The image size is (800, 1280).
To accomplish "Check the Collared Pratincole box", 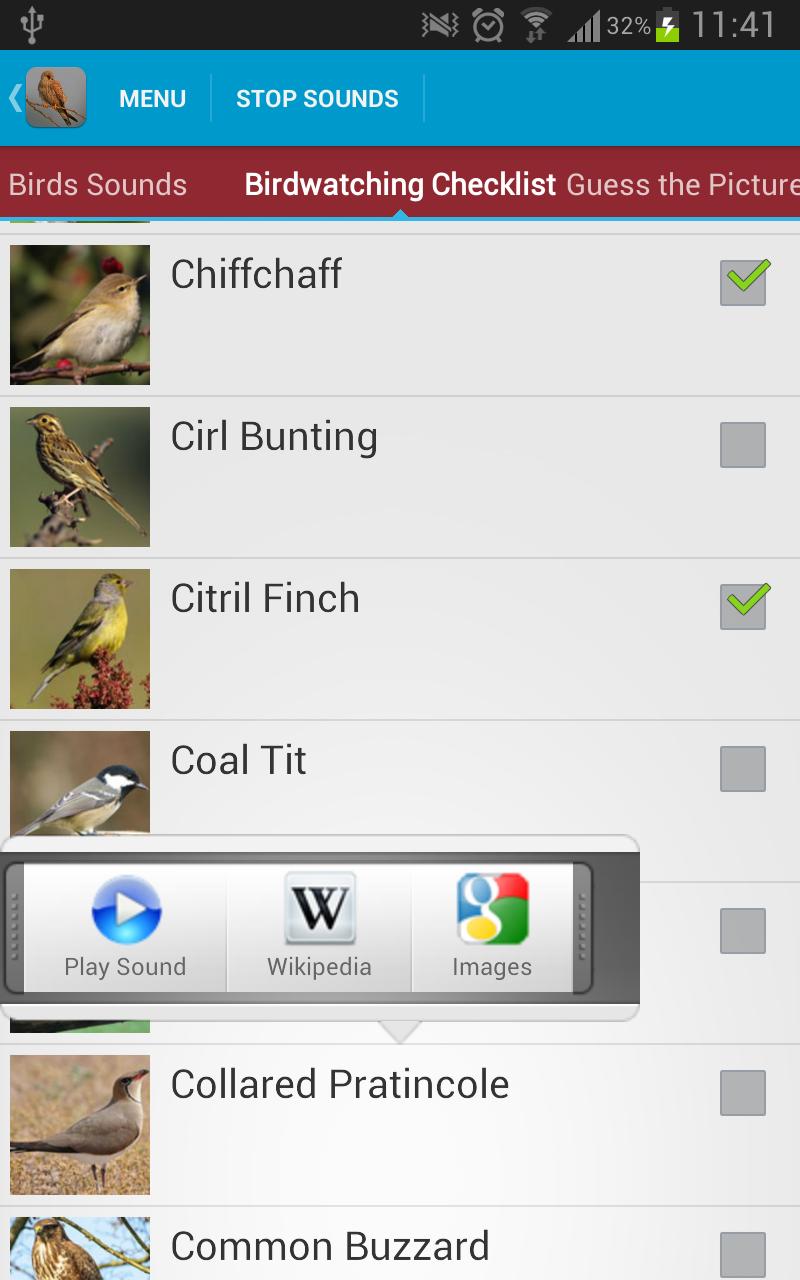I will coord(743,1093).
